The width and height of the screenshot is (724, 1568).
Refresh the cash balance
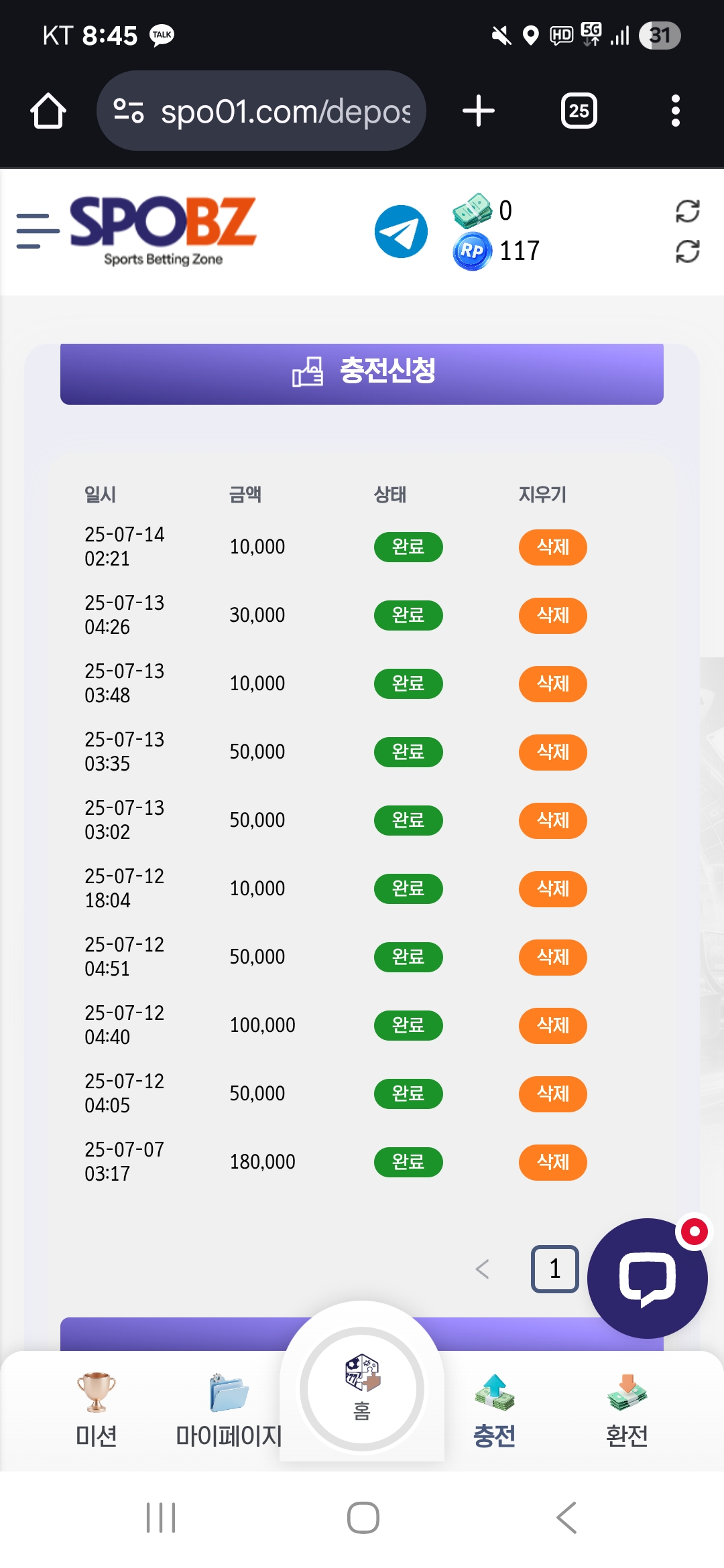[687, 211]
